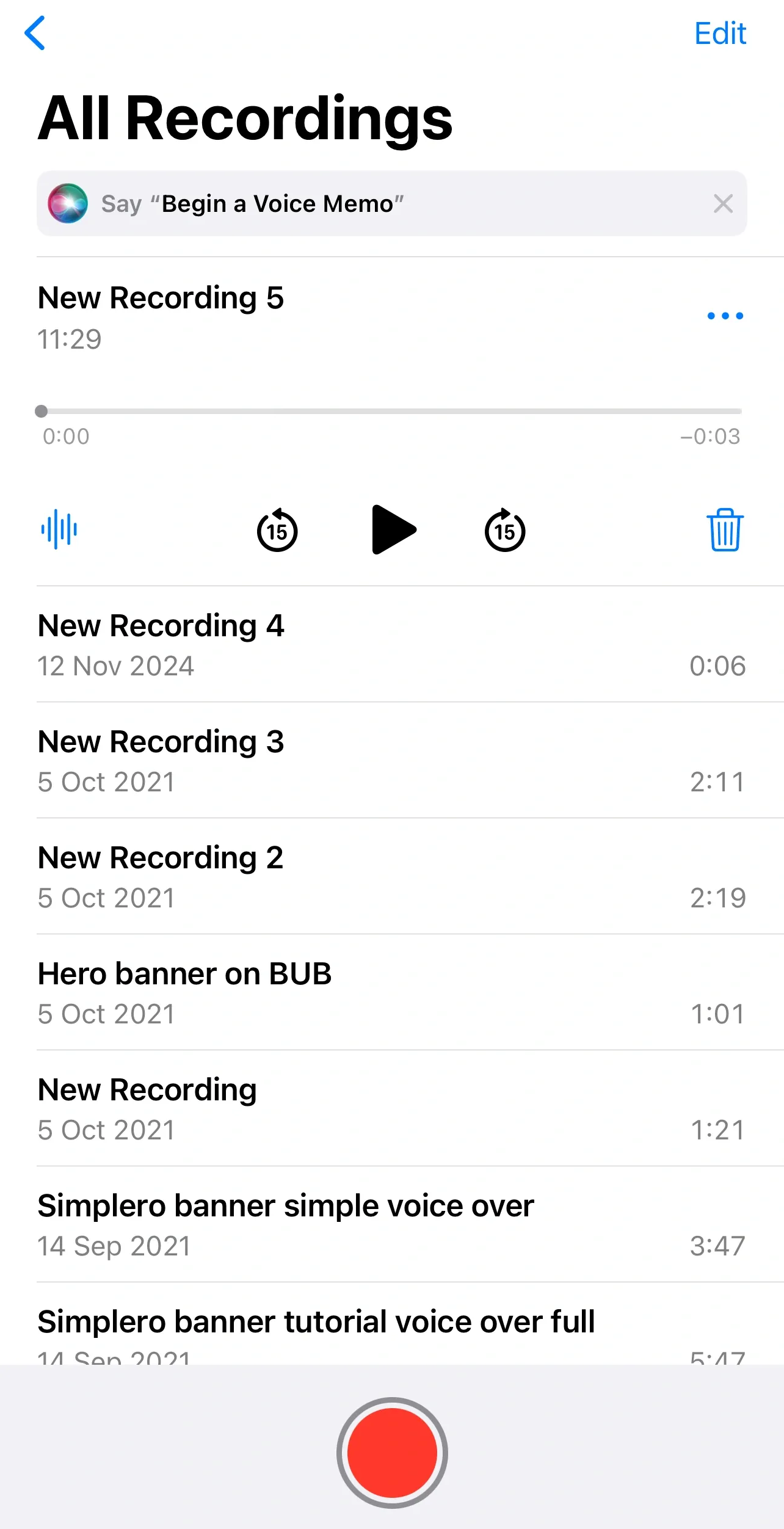Screen dimensions: 784x1529
Task: Dismiss the Siri voice memo suggestion
Action: (x=723, y=203)
